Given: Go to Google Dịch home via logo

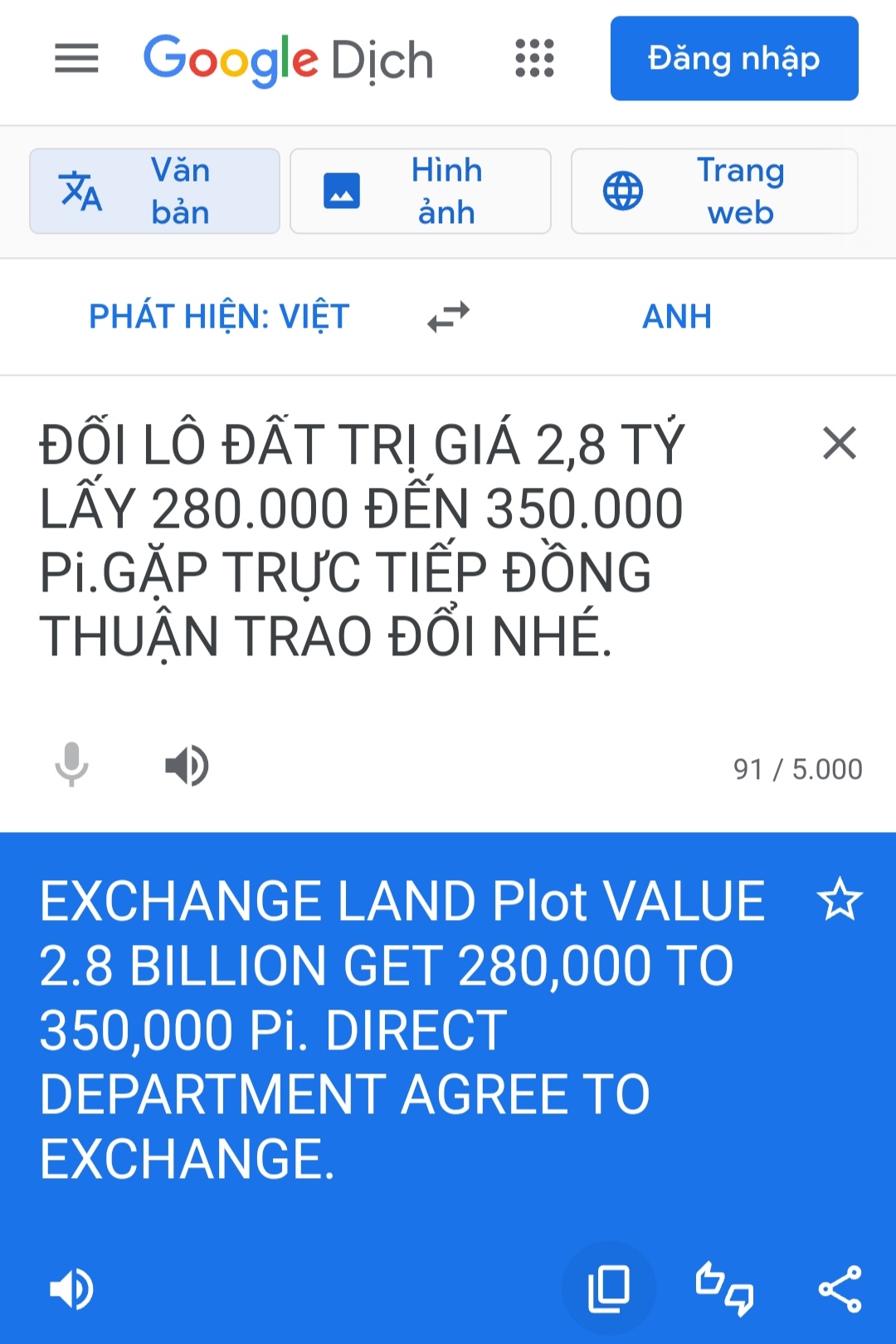Looking at the screenshot, I should pos(289,60).
